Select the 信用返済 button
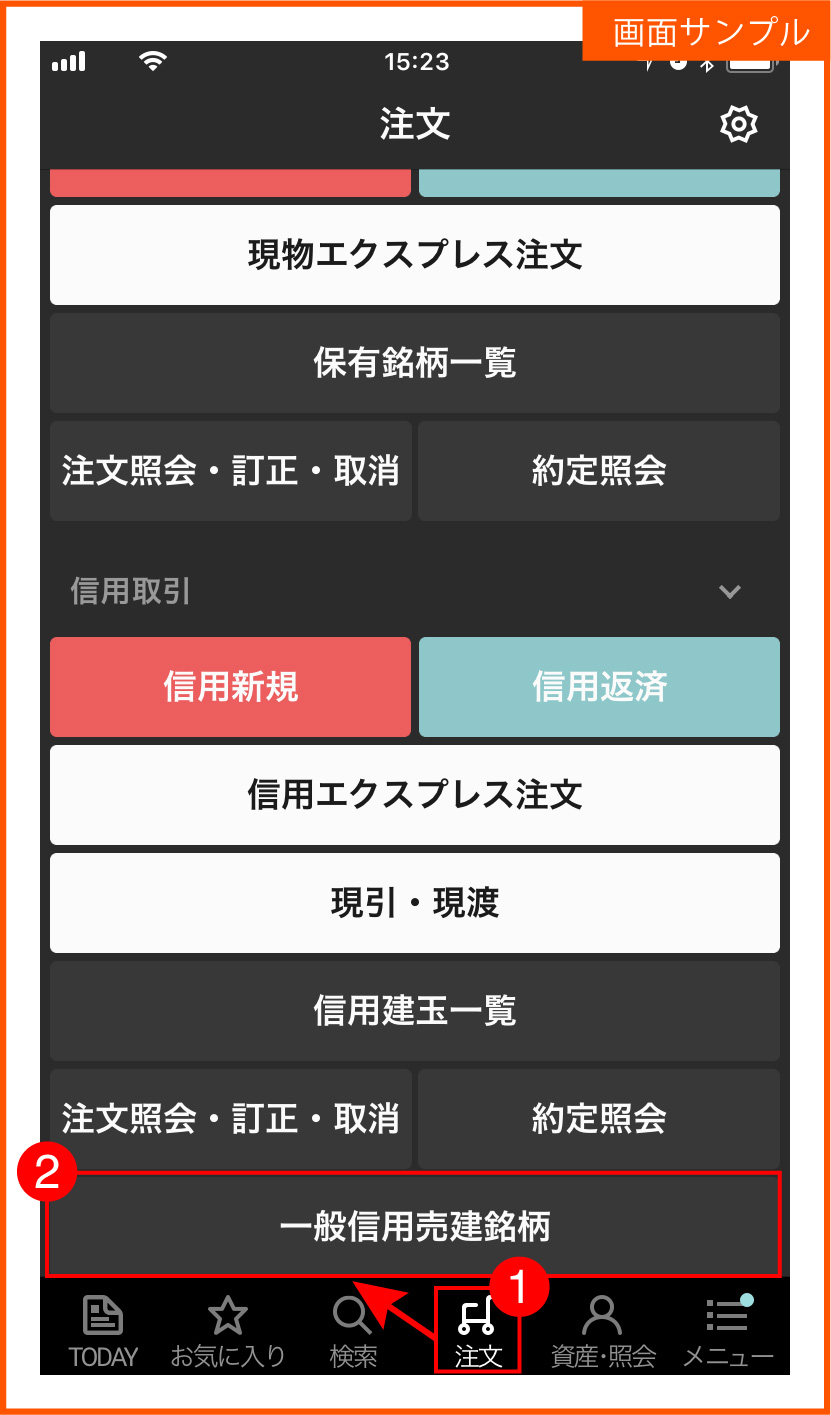This screenshot has height=1415, width=831. click(x=599, y=687)
